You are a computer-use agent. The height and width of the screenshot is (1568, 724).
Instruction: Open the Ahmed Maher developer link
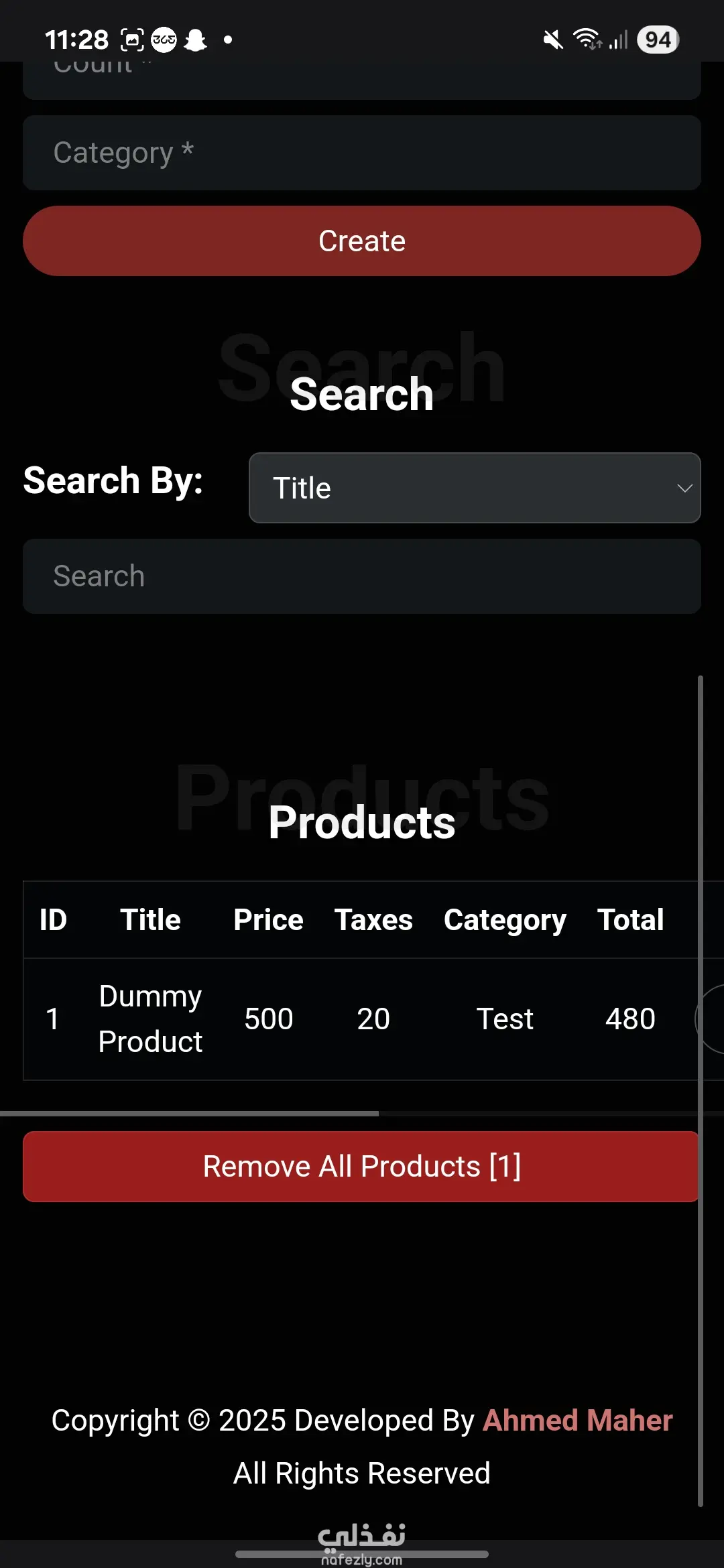pos(577,1421)
